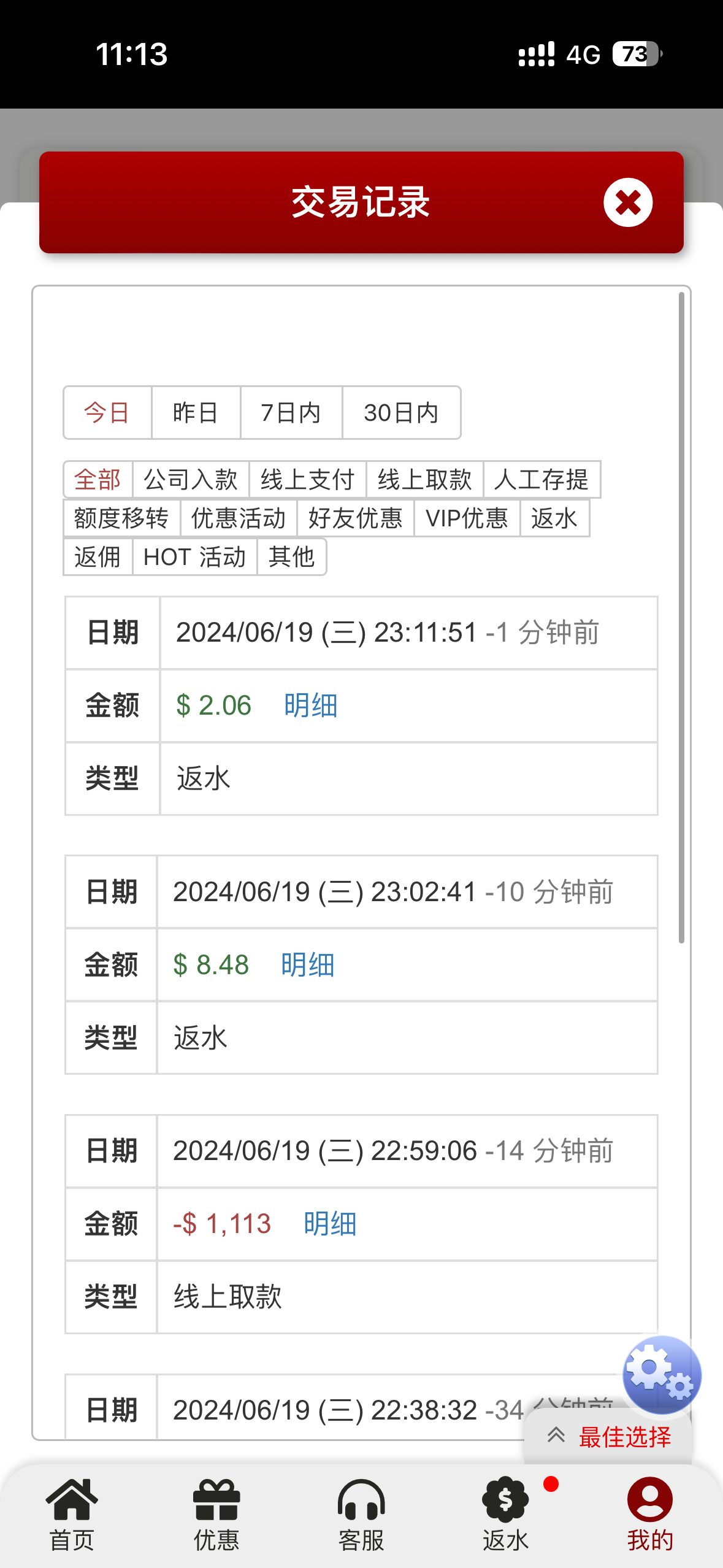Image resolution: width=723 pixels, height=1568 pixels.
Task: Switch to the 7日内 date range
Action: pos(291,413)
